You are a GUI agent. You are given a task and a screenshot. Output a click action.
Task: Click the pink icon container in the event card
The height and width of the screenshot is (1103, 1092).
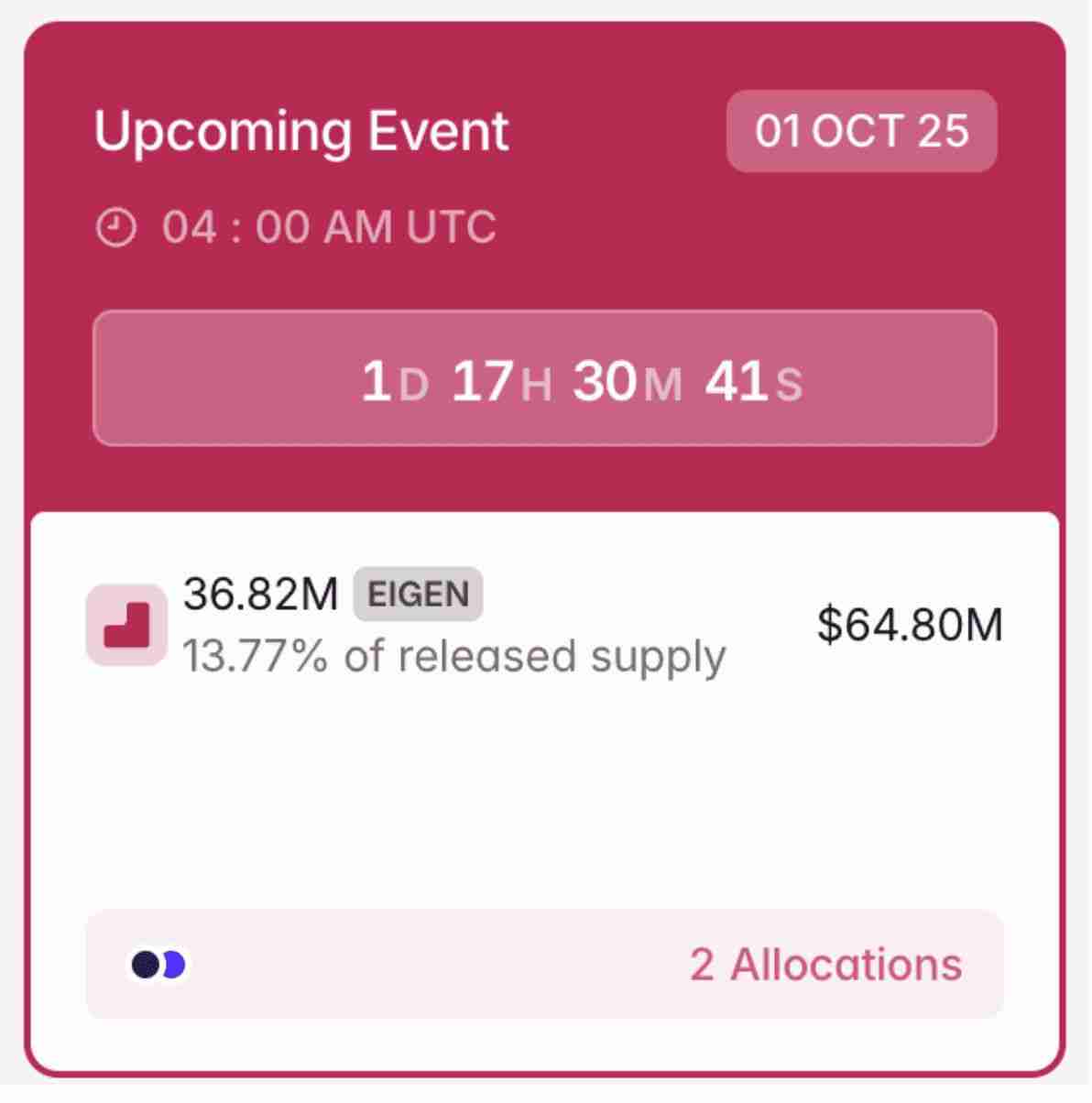pyautogui.click(x=127, y=622)
